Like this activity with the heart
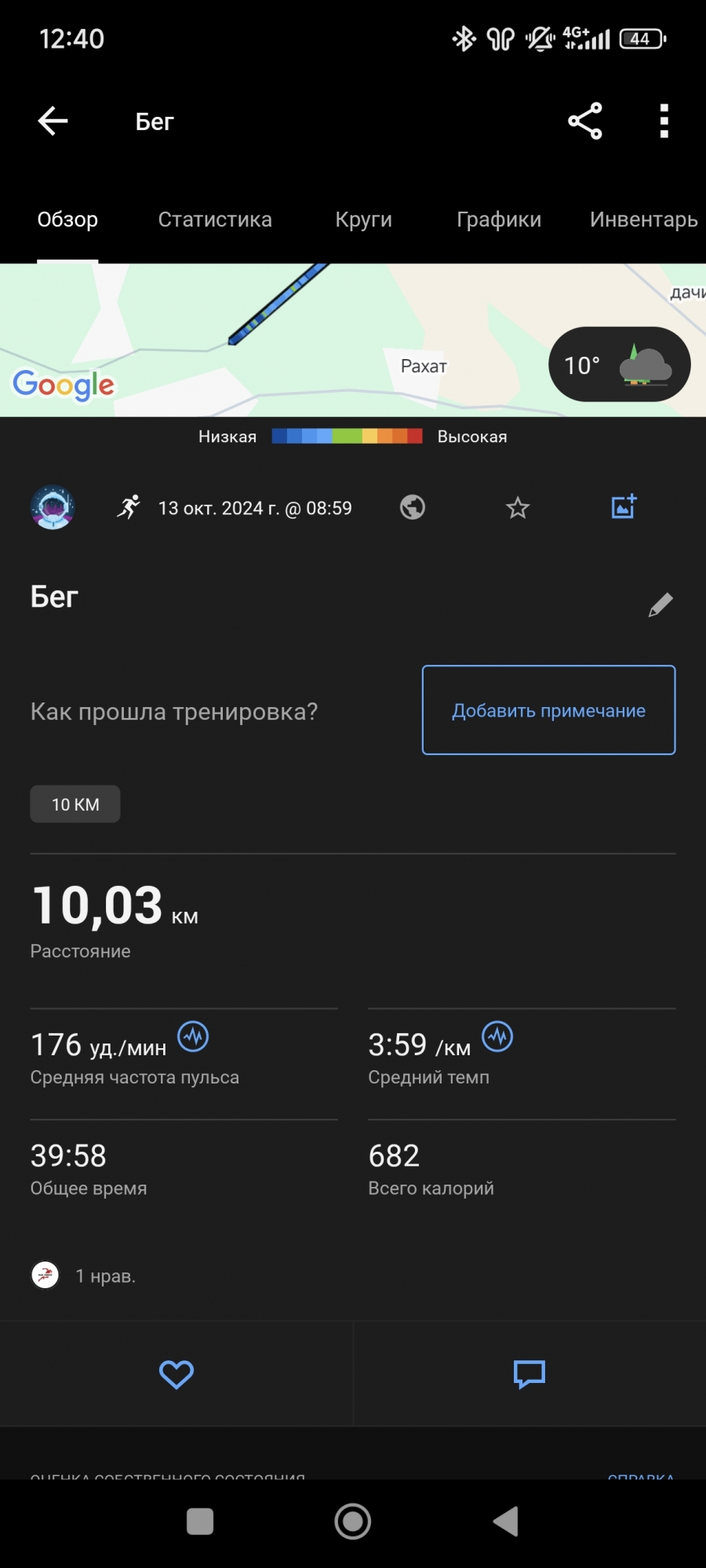The image size is (706, 1568). click(176, 1374)
